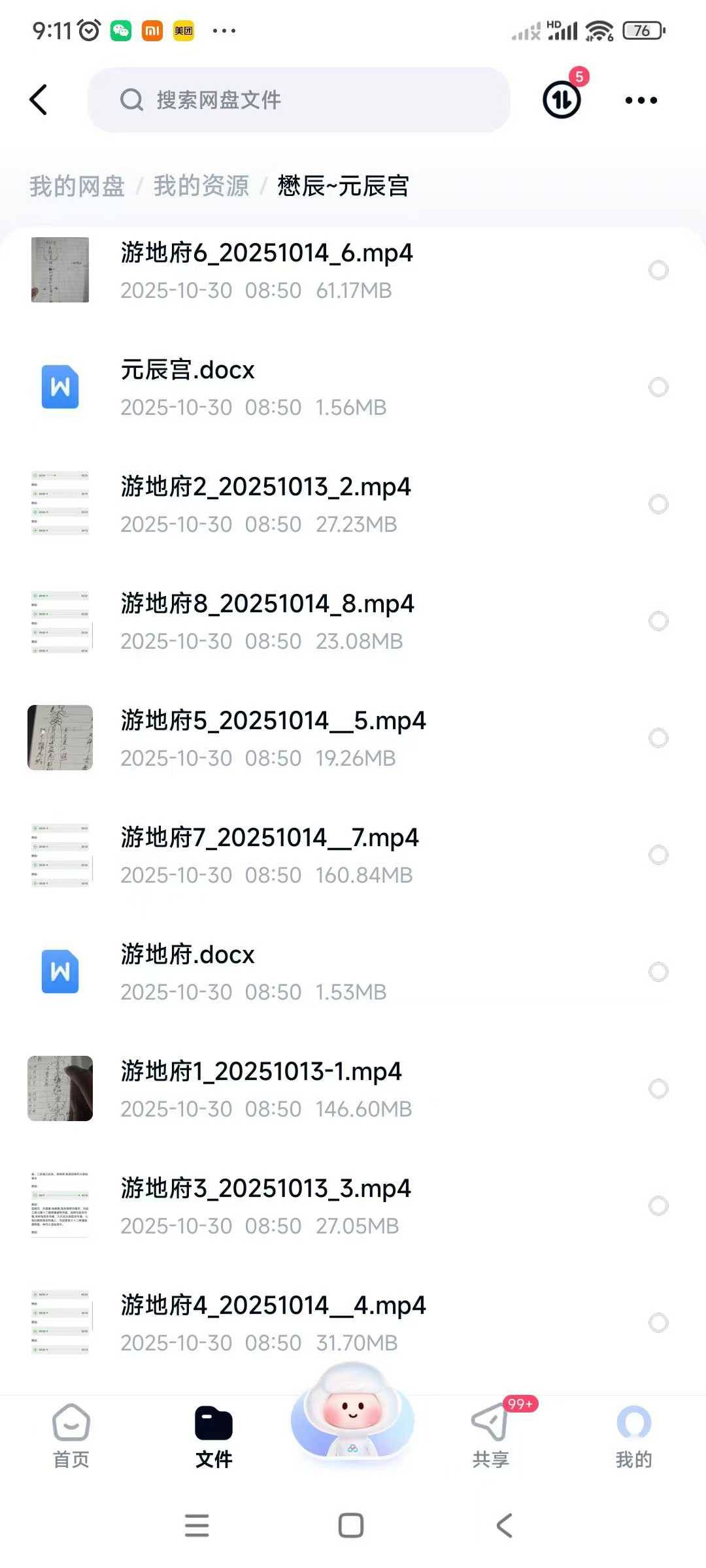This screenshot has height=1568, width=706.
Task: Select the circle for 游地府3_20251013_3.mp4
Action: tap(658, 1205)
